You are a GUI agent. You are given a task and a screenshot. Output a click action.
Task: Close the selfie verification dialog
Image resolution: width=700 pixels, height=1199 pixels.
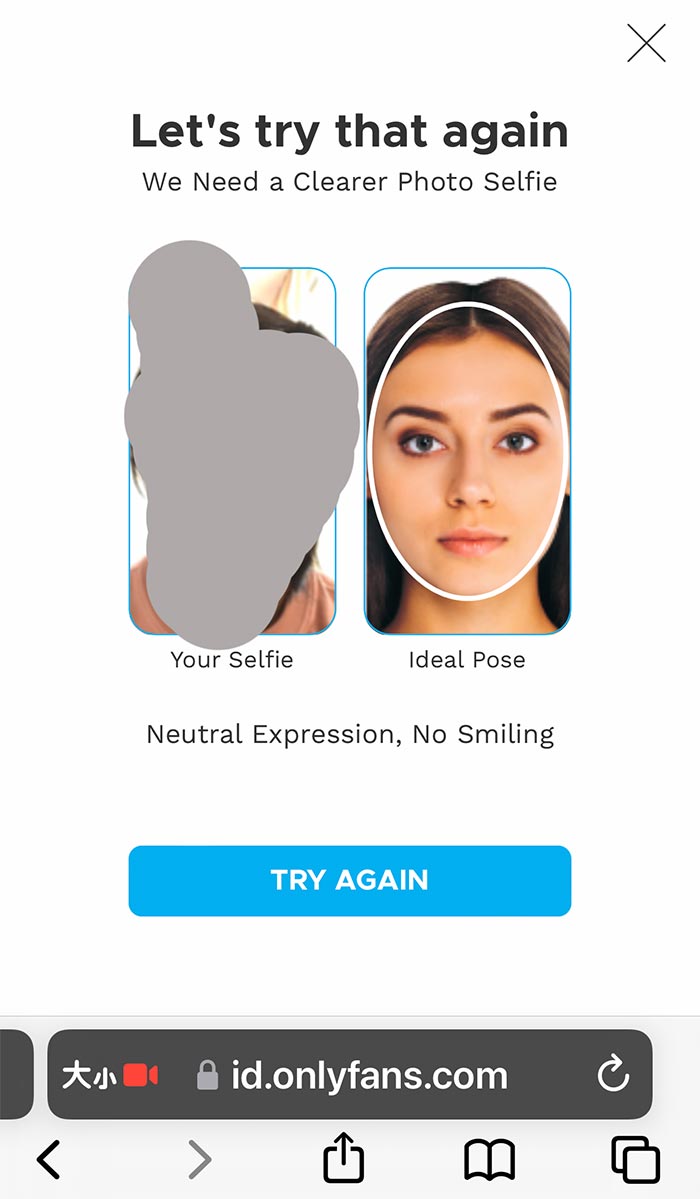coord(646,44)
